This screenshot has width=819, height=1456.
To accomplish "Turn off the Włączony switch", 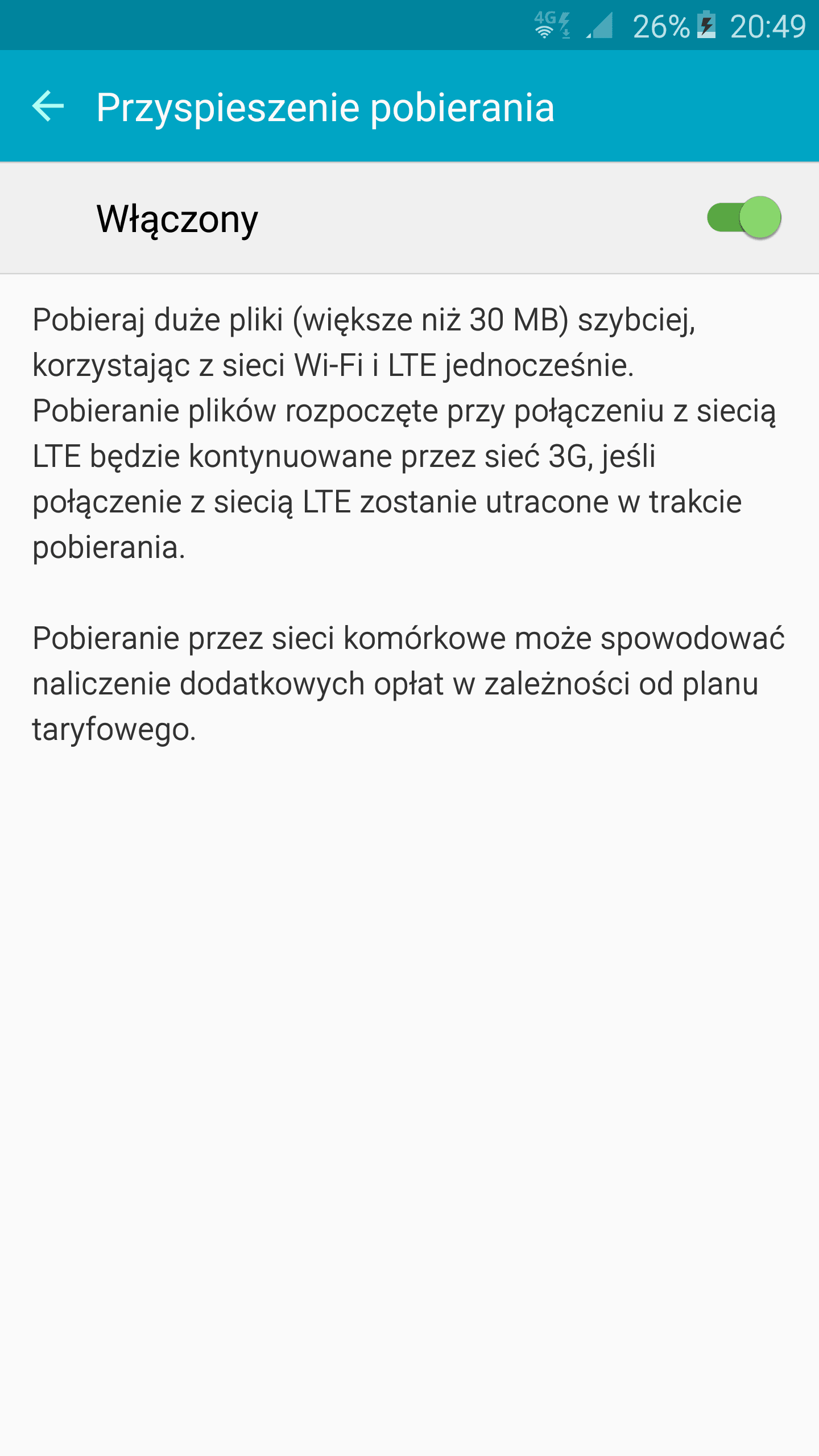I will pos(744,218).
